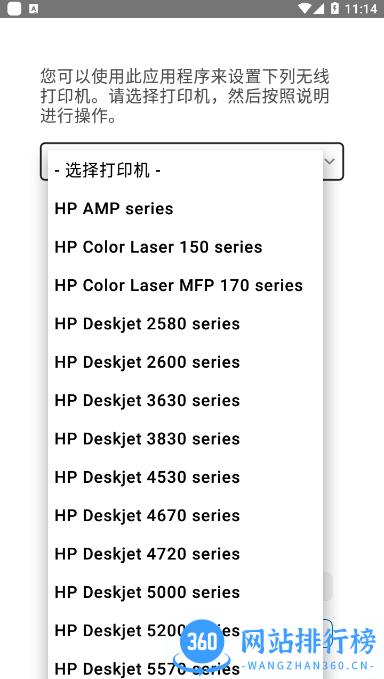Tap the dropdown chevron arrow
The width and height of the screenshot is (384, 679).
[330, 162]
